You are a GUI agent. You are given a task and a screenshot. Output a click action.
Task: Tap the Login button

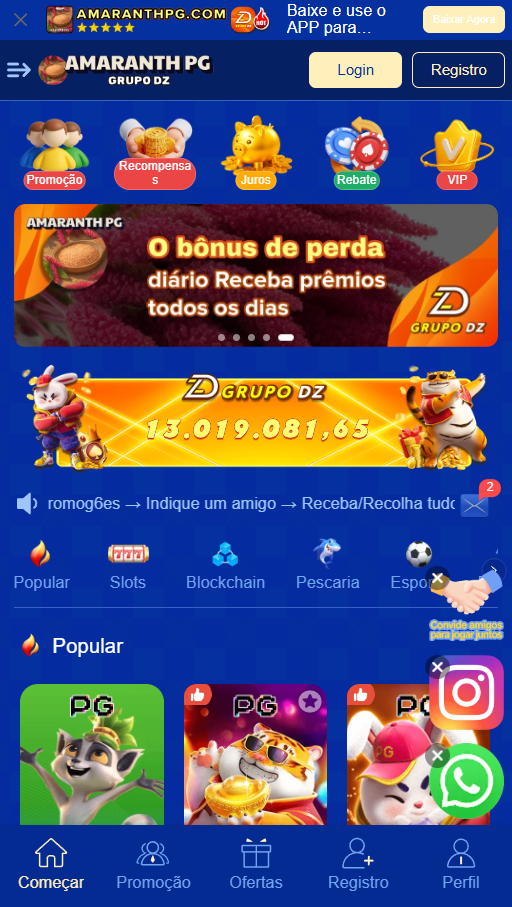[x=355, y=70]
